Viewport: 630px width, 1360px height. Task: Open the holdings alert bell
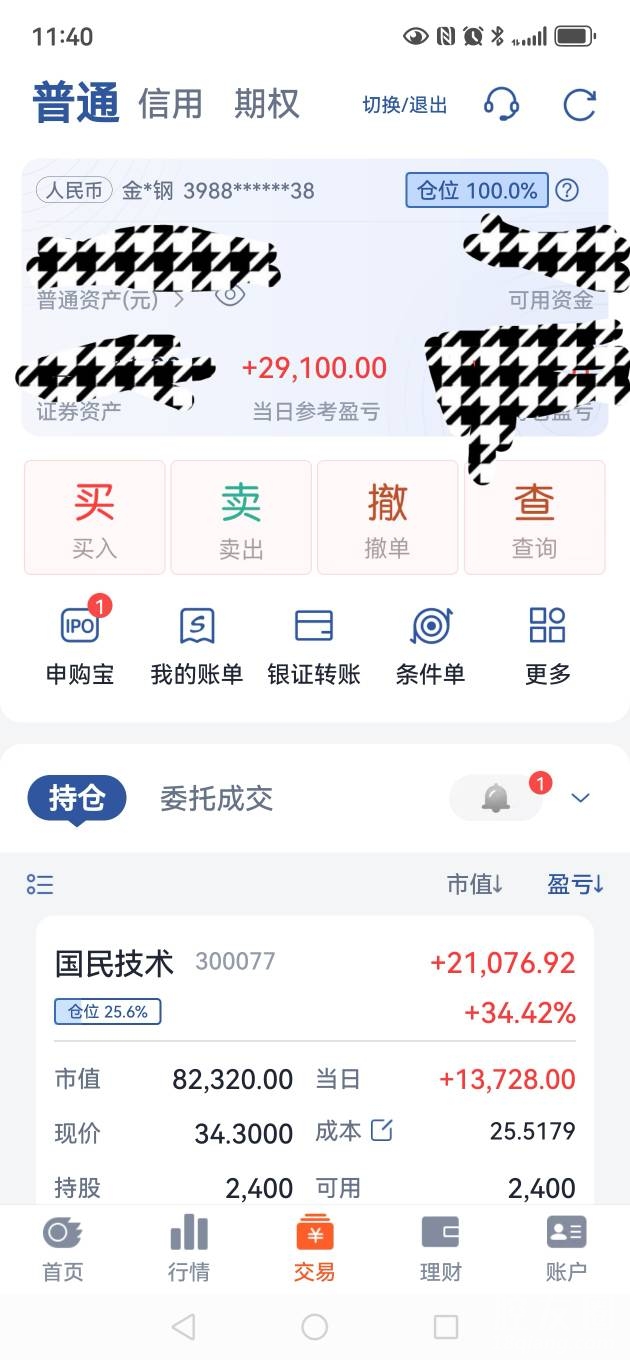pyautogui.click(x=496, y=798)
